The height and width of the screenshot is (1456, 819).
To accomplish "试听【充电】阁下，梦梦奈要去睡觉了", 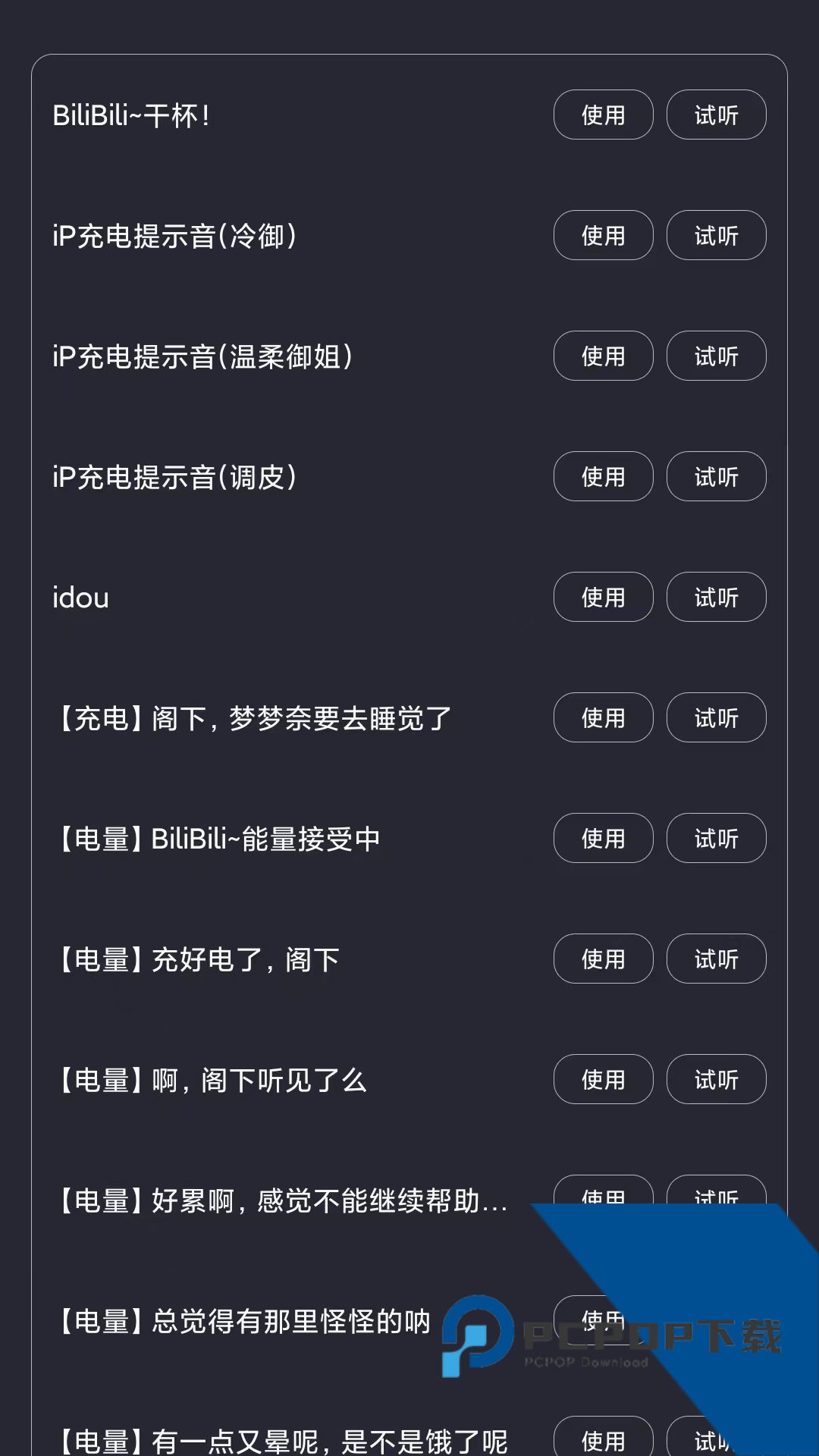I will tap(716, 717).
